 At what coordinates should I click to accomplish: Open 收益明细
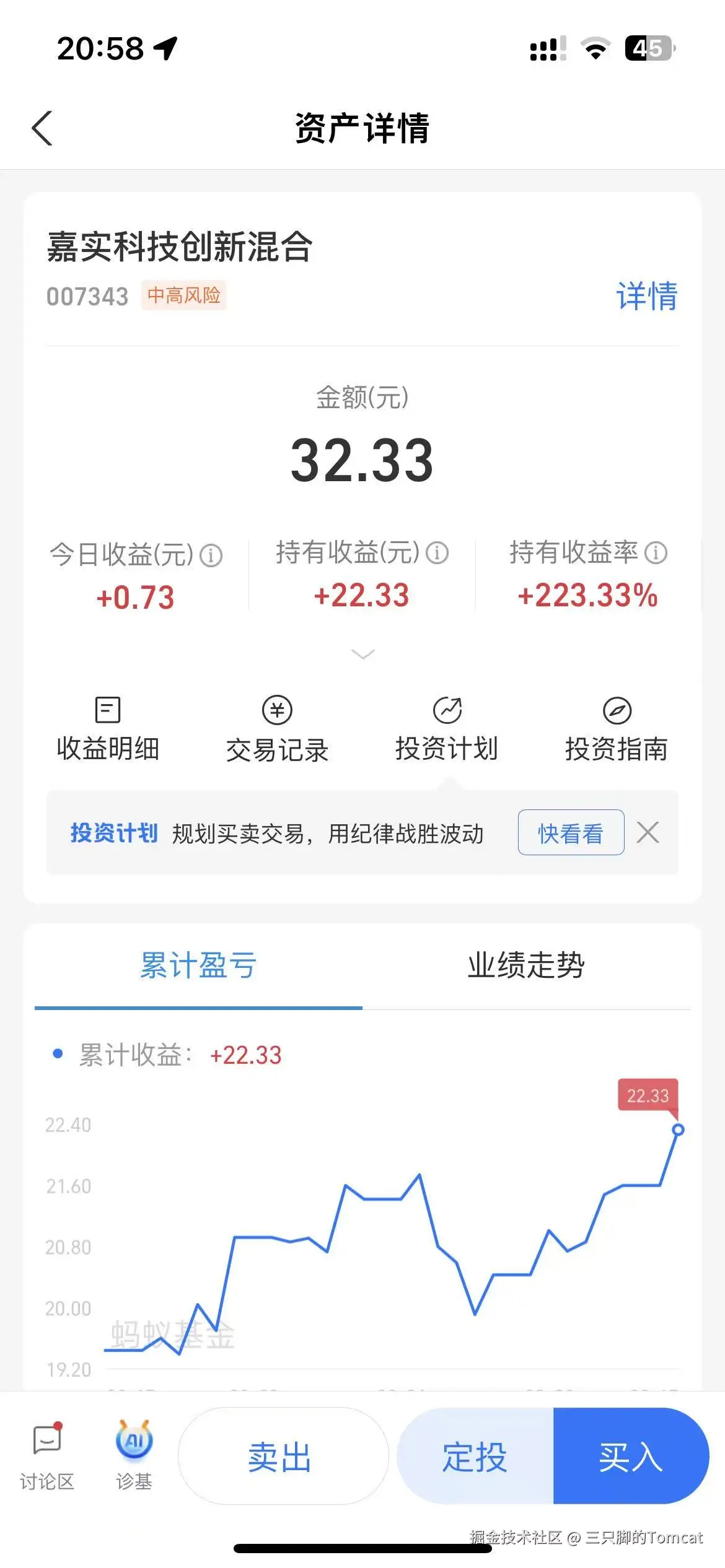108,731
